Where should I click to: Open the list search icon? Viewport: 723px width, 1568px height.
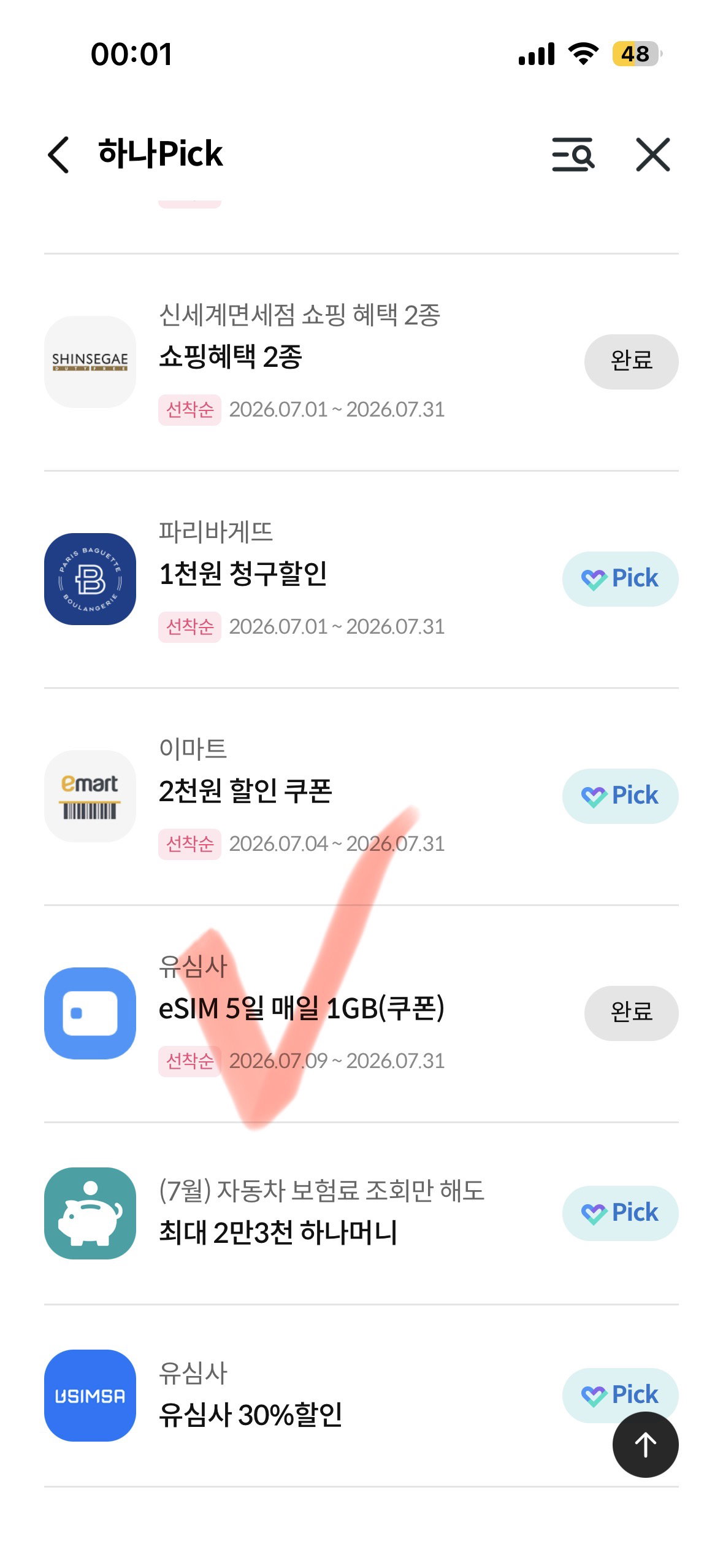pos(573,155)
